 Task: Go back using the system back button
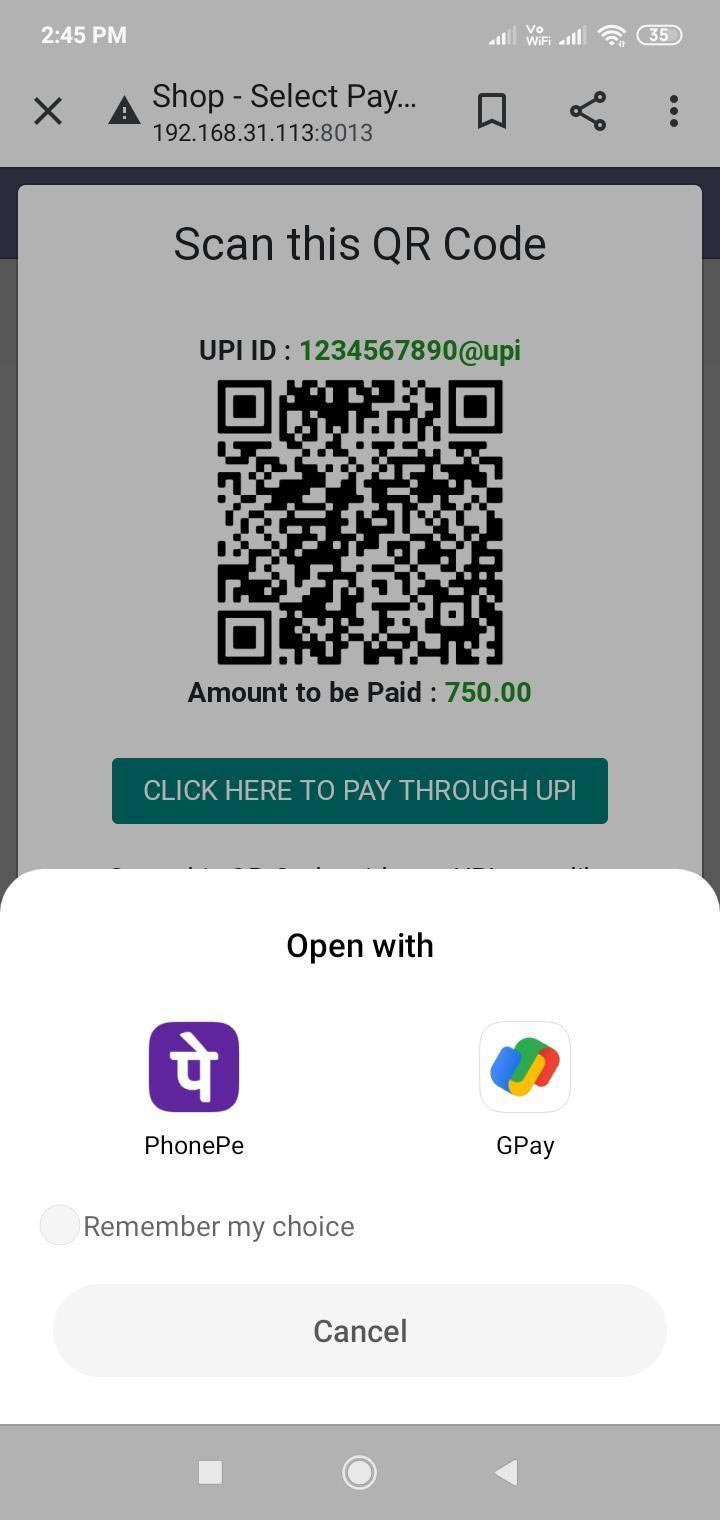click(x=507, y=1472)
